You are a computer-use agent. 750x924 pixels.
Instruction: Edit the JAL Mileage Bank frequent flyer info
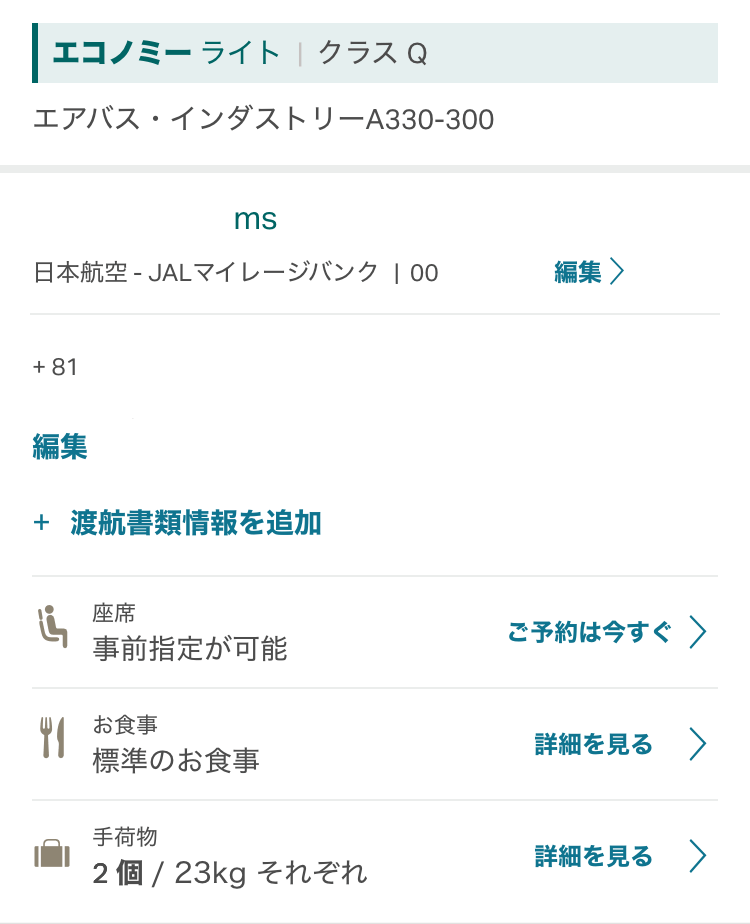coord(588,272)
